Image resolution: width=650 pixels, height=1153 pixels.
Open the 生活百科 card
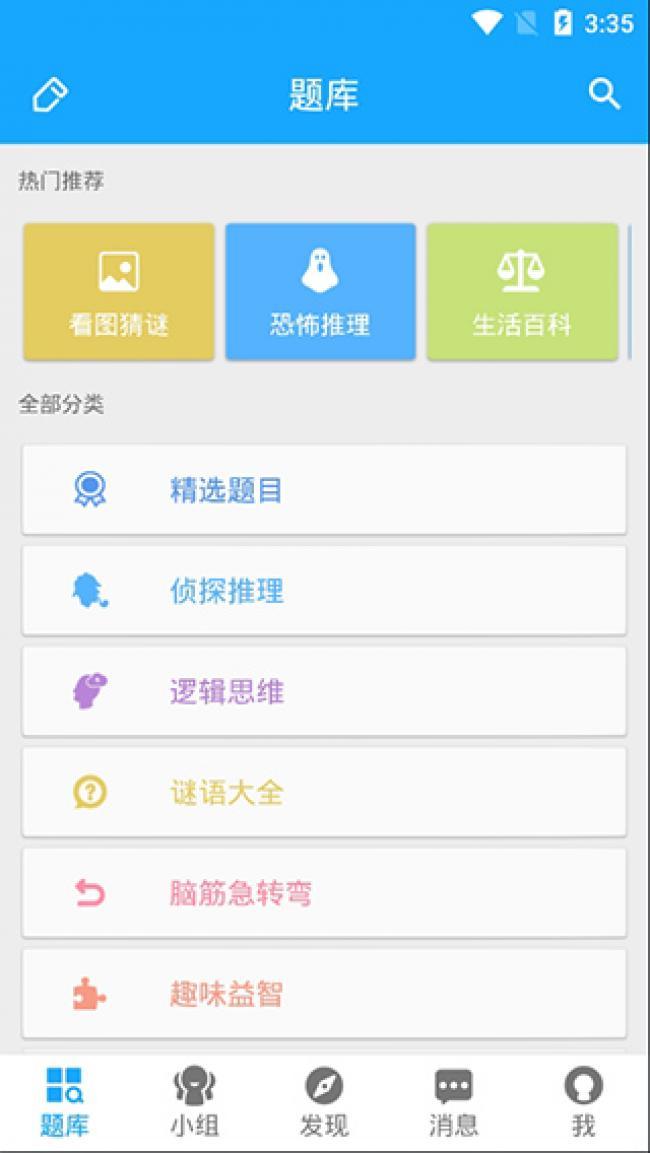coord(522,291)
